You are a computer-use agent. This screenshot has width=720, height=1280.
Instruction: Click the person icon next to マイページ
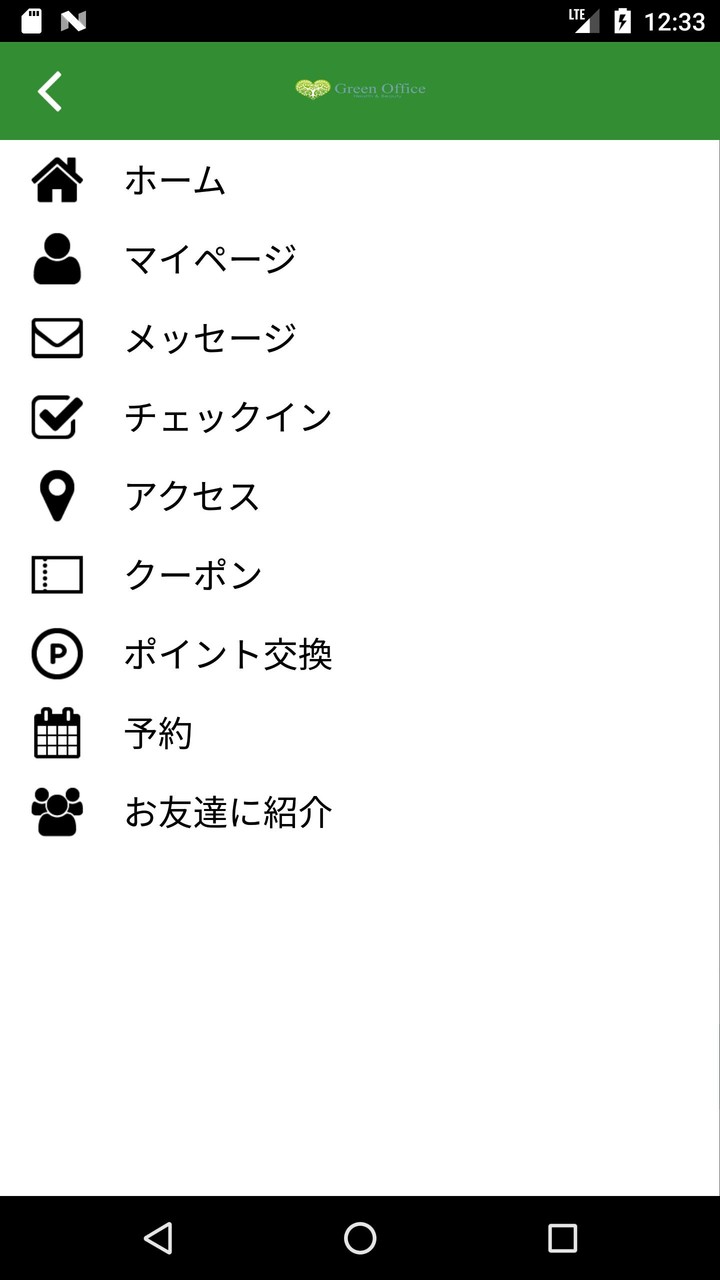(56, 258)
